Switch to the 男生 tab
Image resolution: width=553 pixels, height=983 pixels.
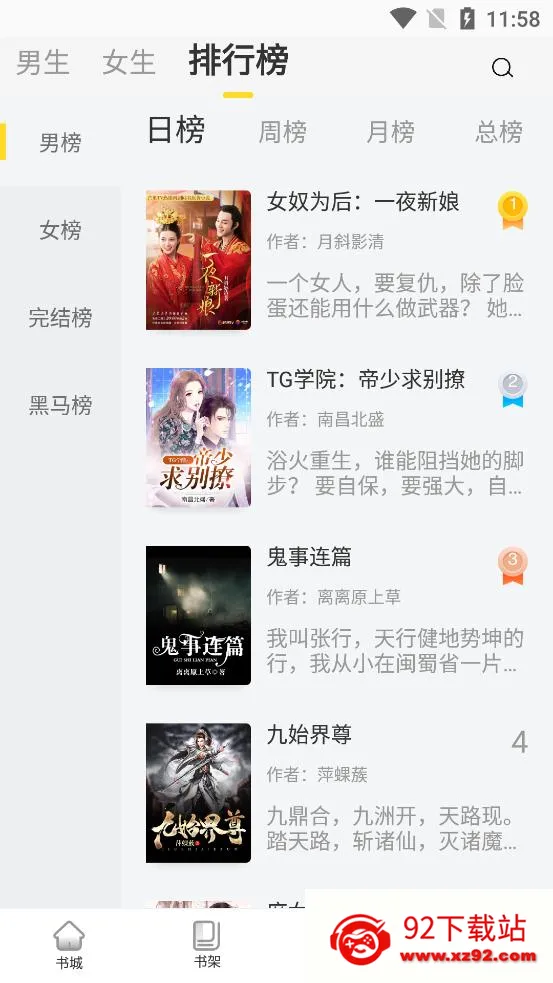pyautogui.click(x=43, y=63)
